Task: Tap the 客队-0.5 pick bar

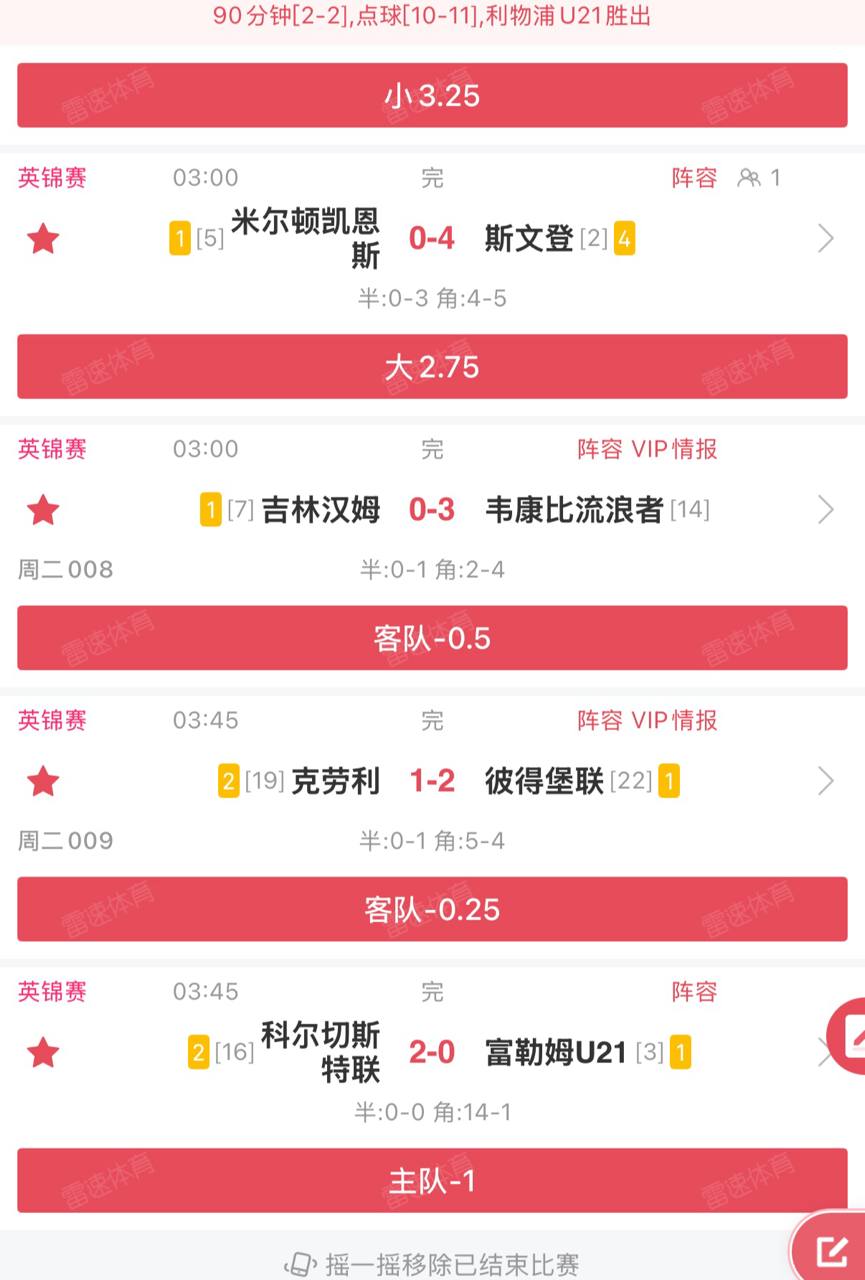Action: coord(432,638)
